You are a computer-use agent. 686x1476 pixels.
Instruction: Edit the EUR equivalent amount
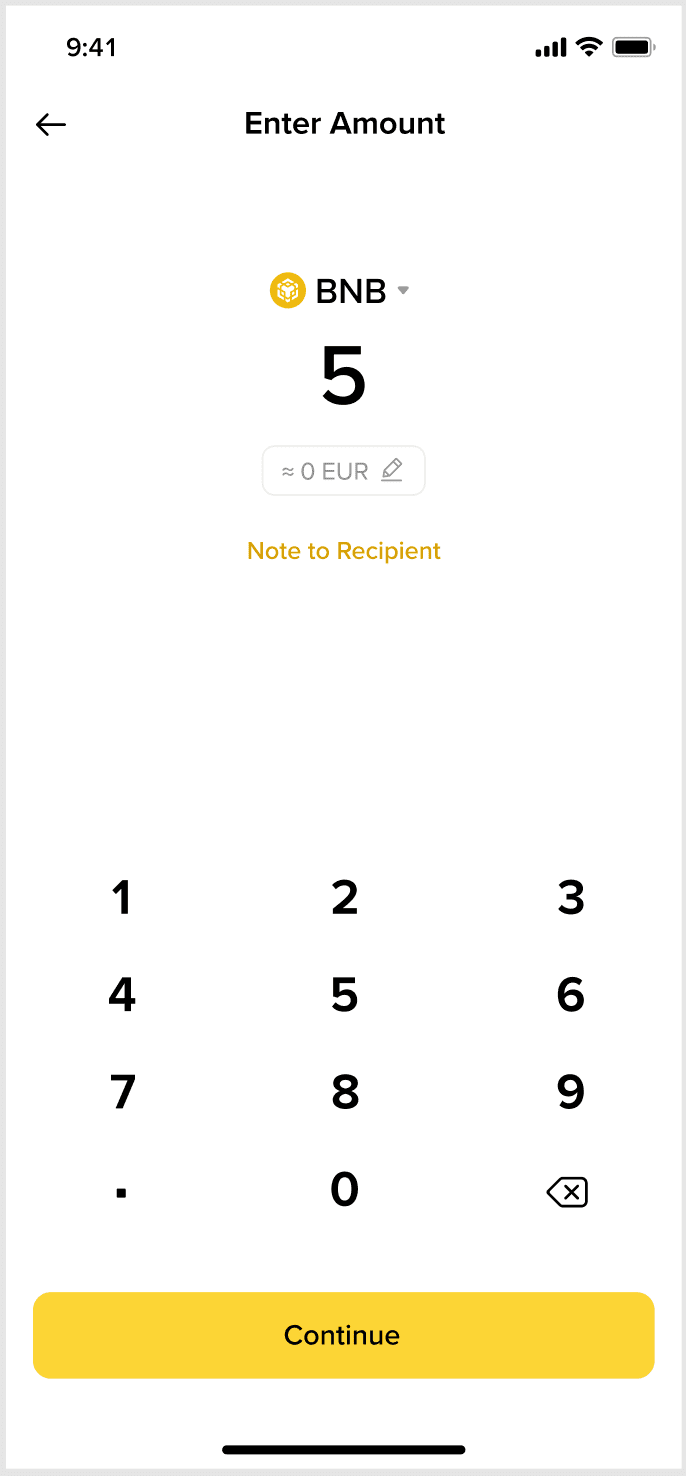pyautogui.click(x=344, y=471)
